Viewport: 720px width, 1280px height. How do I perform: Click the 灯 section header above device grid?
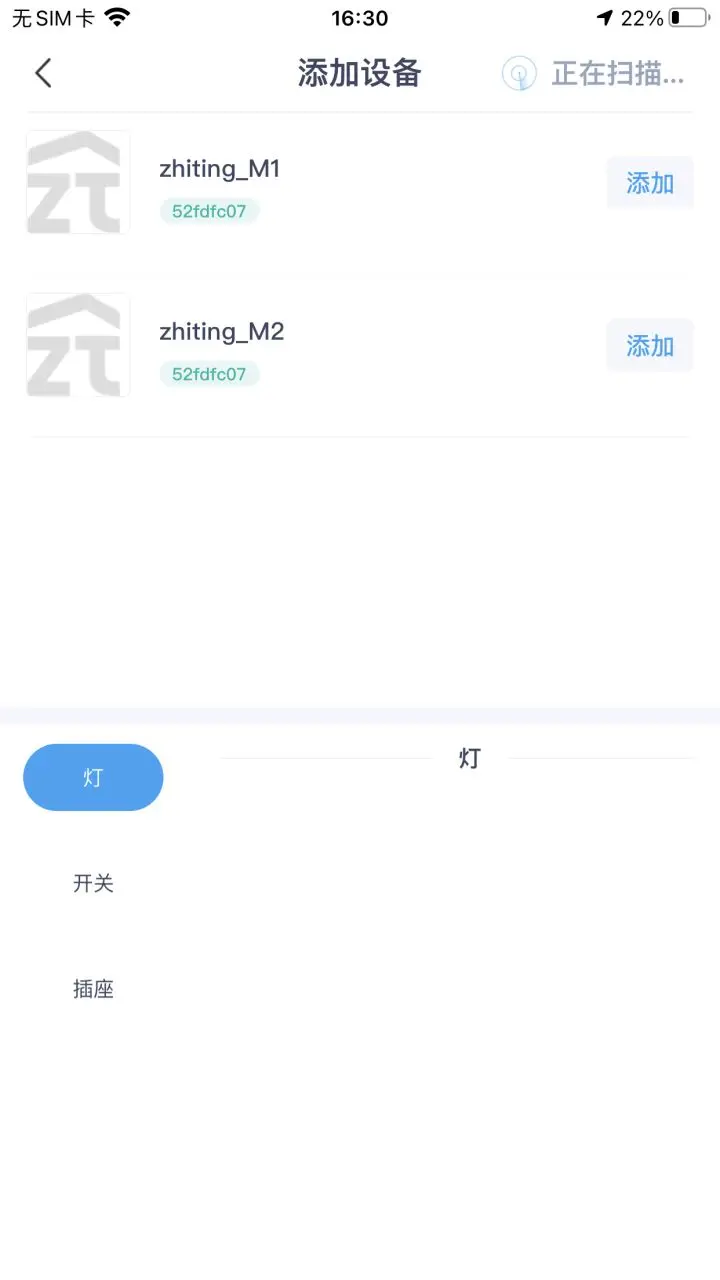[468, 758]
